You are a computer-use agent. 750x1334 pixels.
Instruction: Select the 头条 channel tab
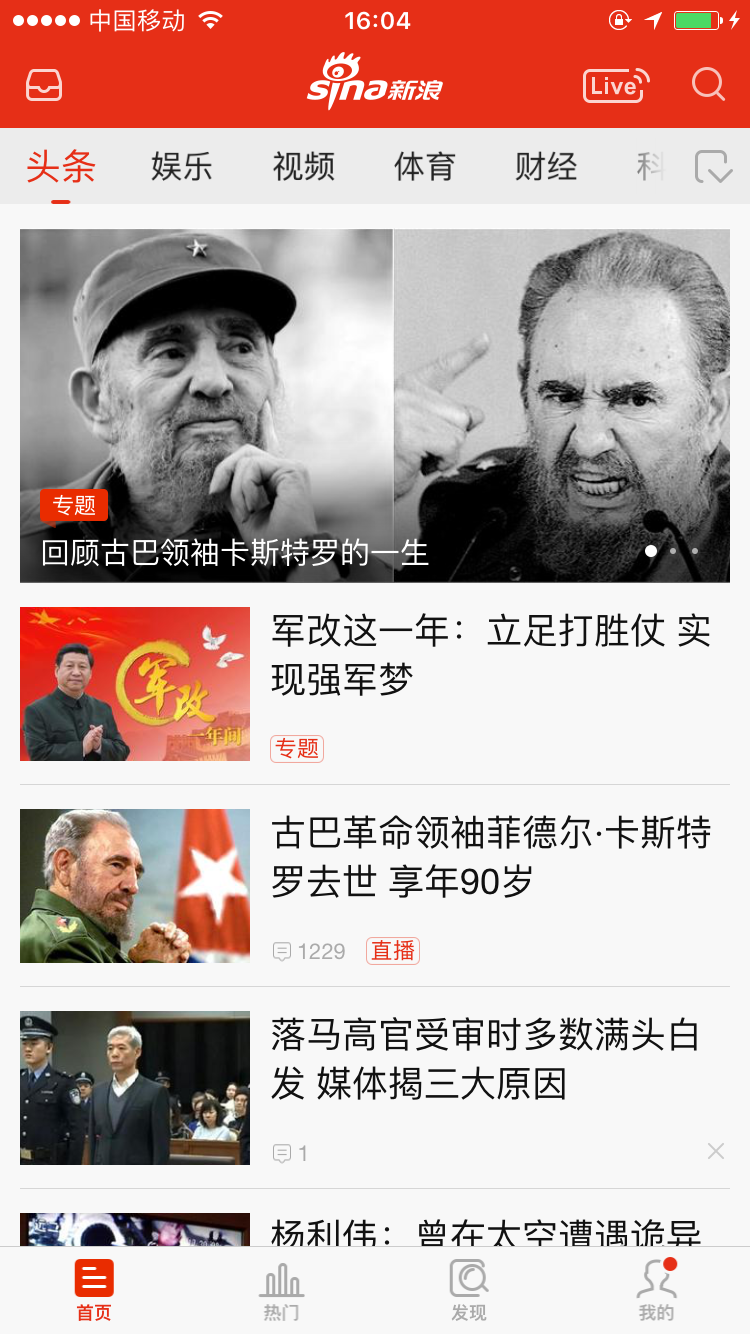pyautogui.click(x=61, y=166)
